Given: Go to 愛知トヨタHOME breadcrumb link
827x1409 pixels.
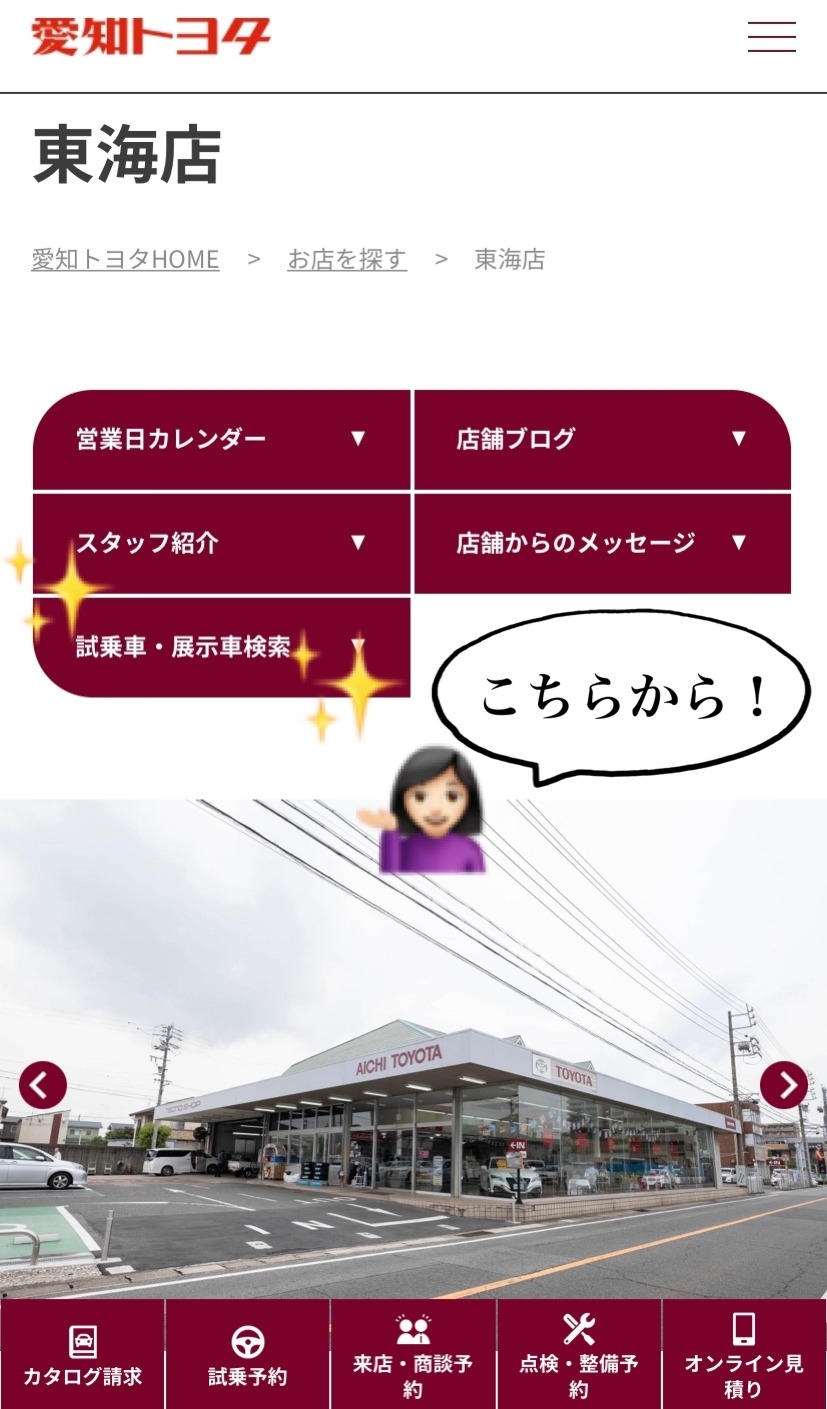Looking at the screenshot, I should pos(125,260).
